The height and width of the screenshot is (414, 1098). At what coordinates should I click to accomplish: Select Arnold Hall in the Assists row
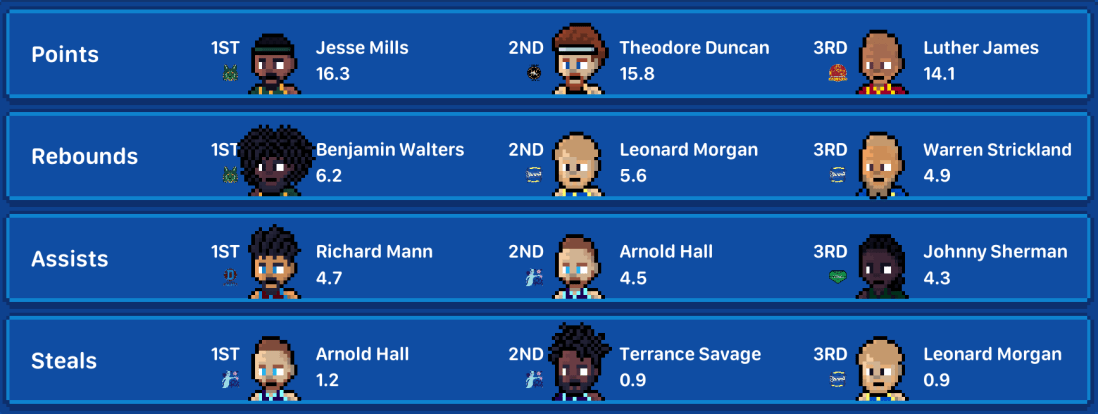pyautogui.click(x=666, y=252)
